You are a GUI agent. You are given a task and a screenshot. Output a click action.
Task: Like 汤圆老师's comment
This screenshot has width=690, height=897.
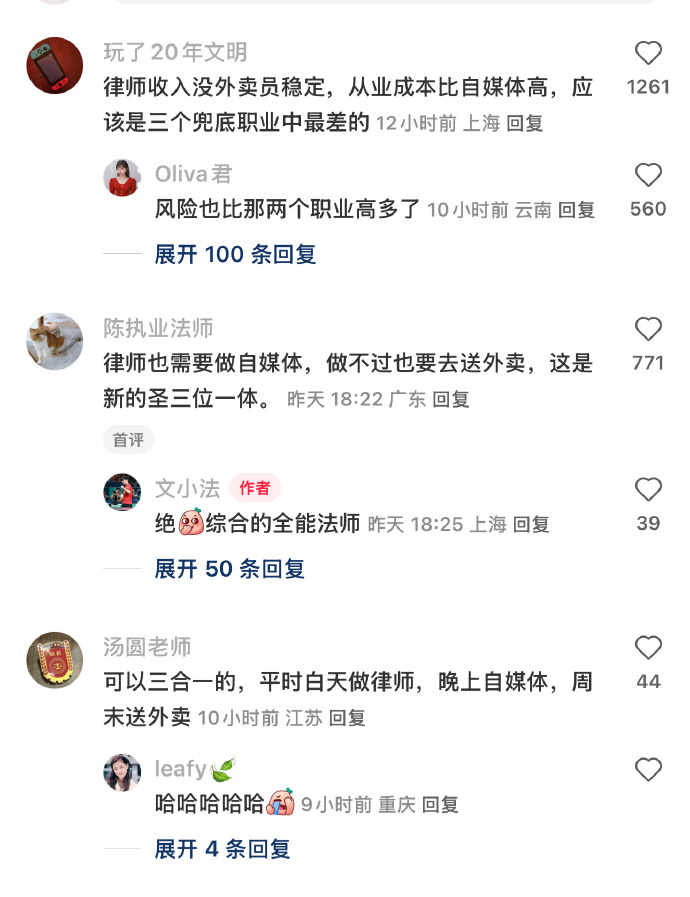click(x=648, y=648)
